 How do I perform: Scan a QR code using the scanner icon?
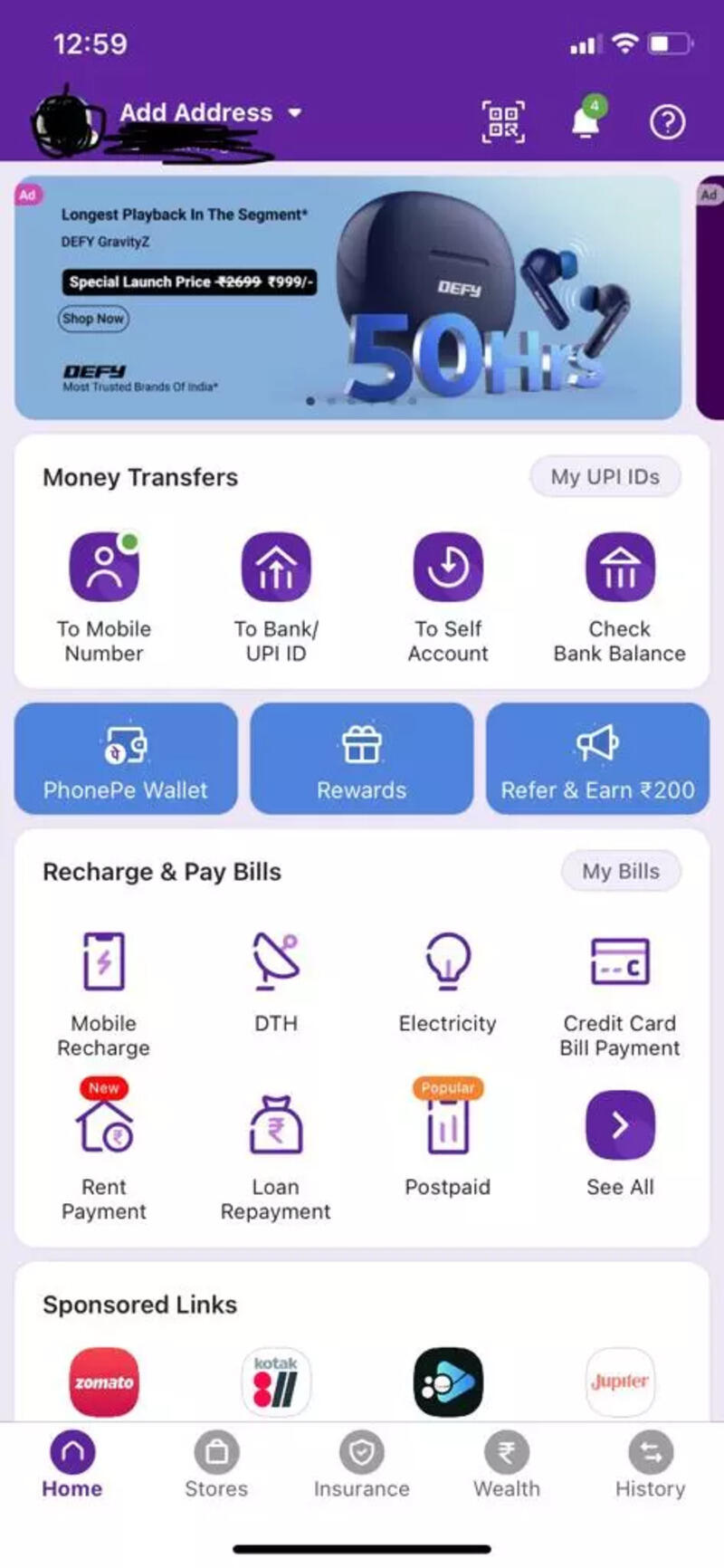click(x=503, y=122)
